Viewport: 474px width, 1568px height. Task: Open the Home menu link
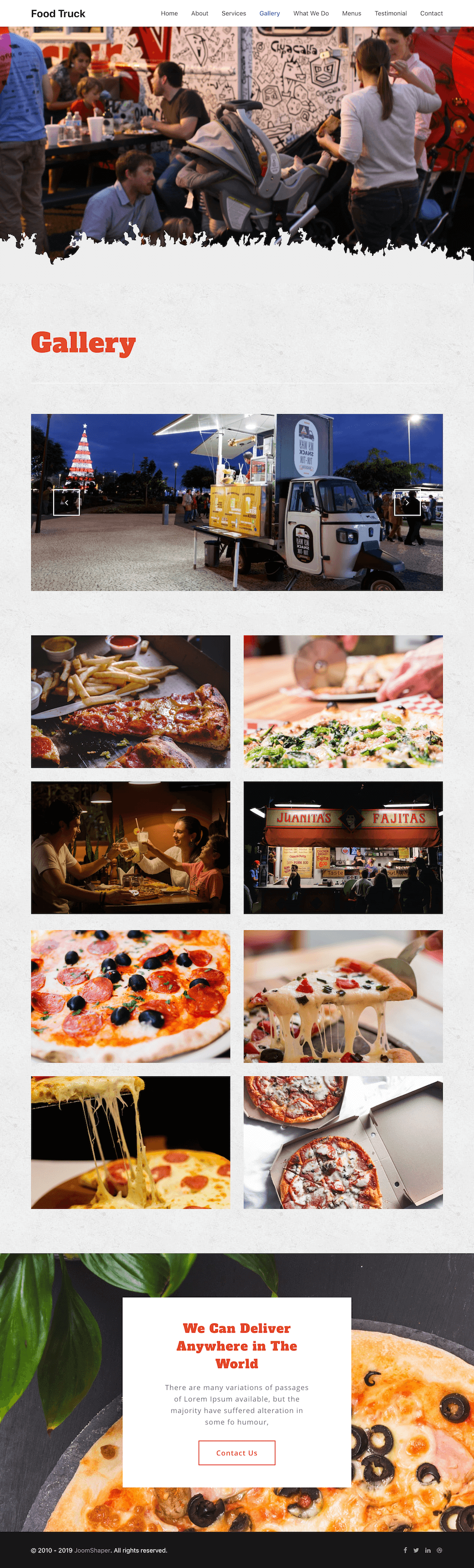click(x=169, y=13)
